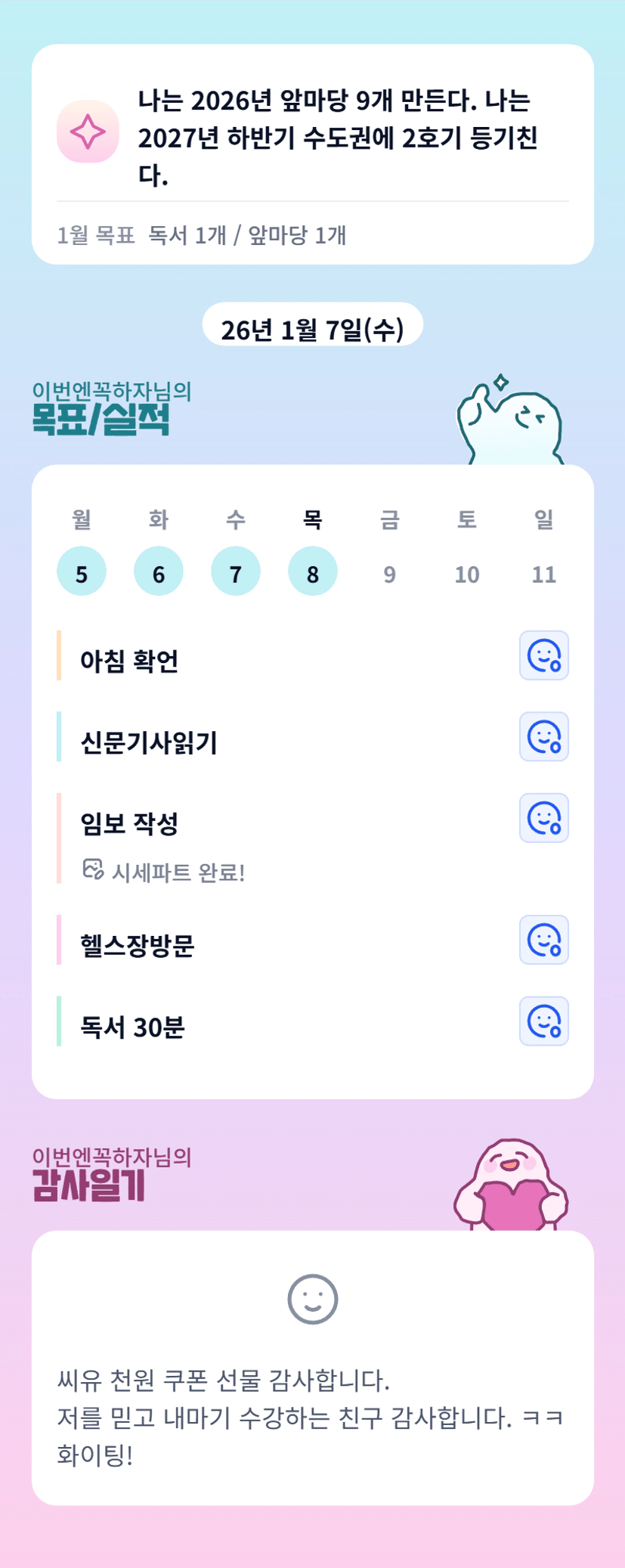Open the 26년 1월 7일(수) date picker

pos(312,326)
